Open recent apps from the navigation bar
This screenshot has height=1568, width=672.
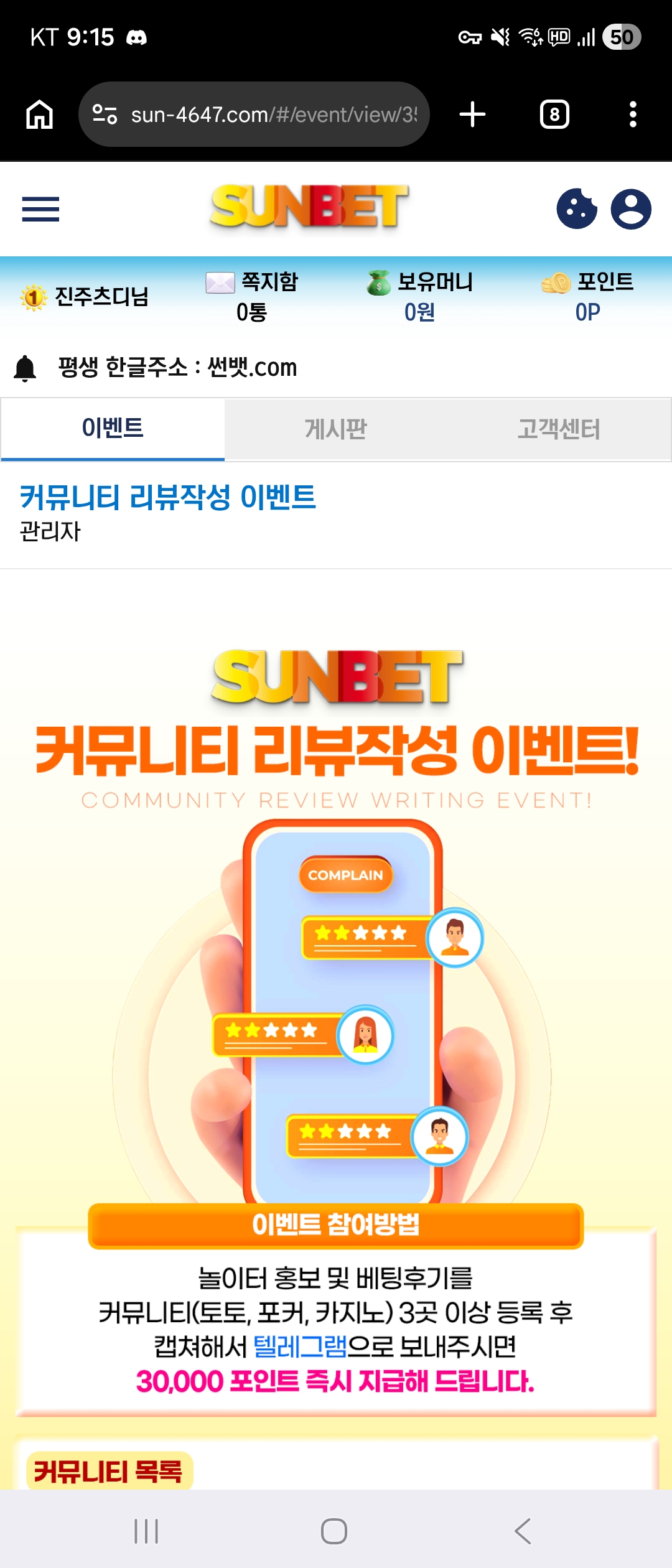[x=147, y=1531]
